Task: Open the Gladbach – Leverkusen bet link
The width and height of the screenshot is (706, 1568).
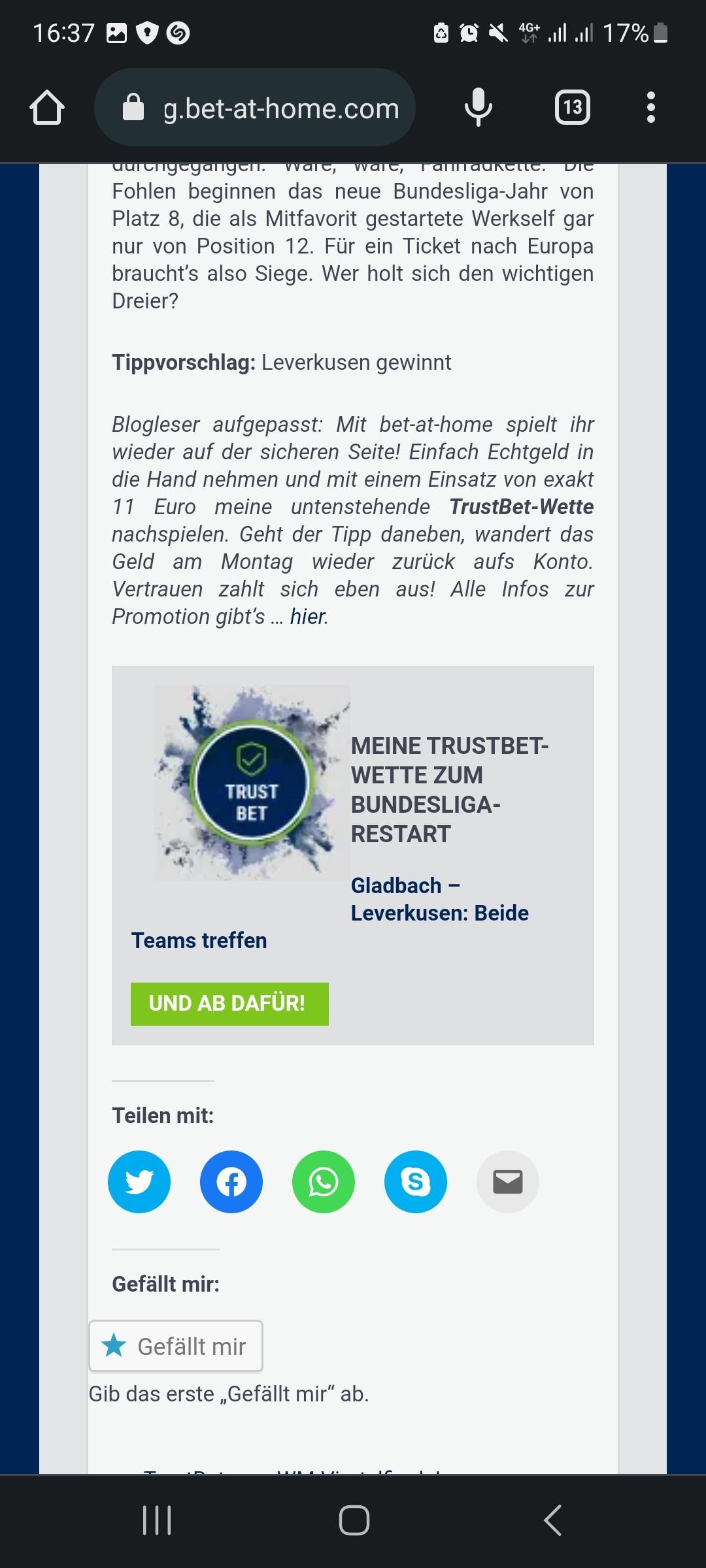Action: [x=439, y=900]
